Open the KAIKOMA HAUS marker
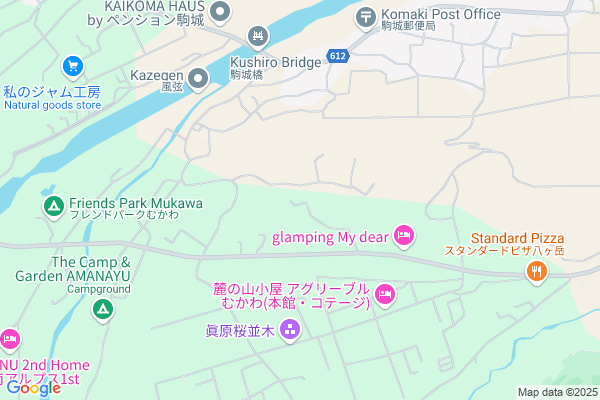This screenshot has width=600, height=400. coord(221,12)
